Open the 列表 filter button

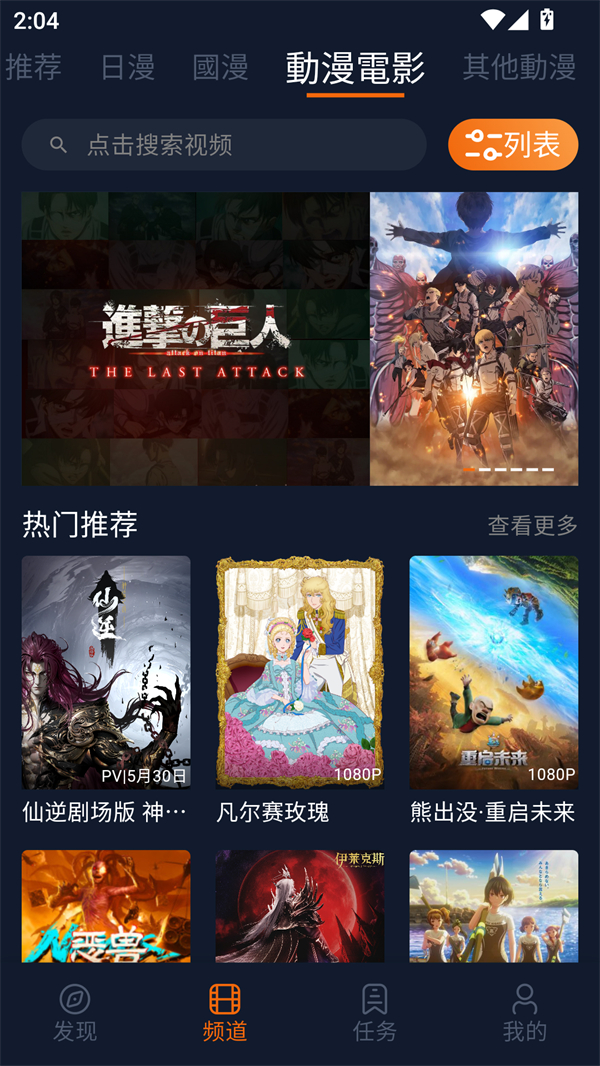pyautogui.click(x=513, y=145)
